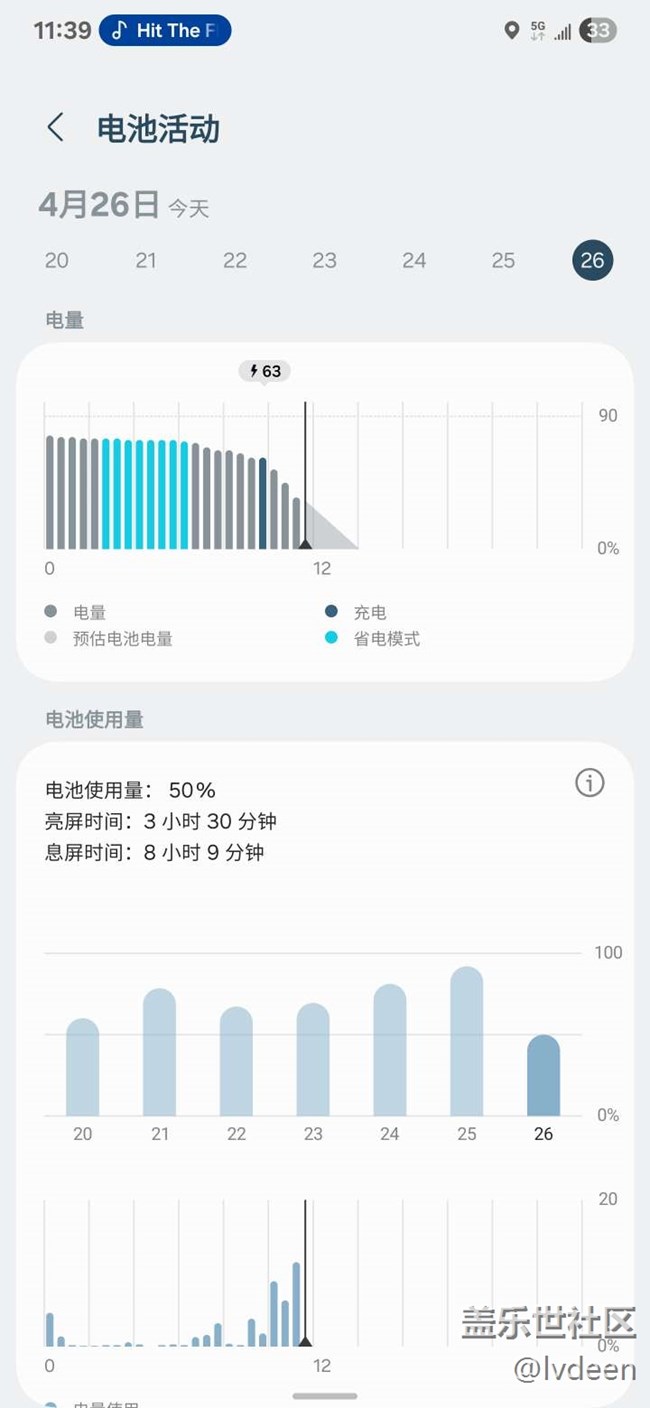
Task: Select date 23 in the date row
Action: (324, 260)
